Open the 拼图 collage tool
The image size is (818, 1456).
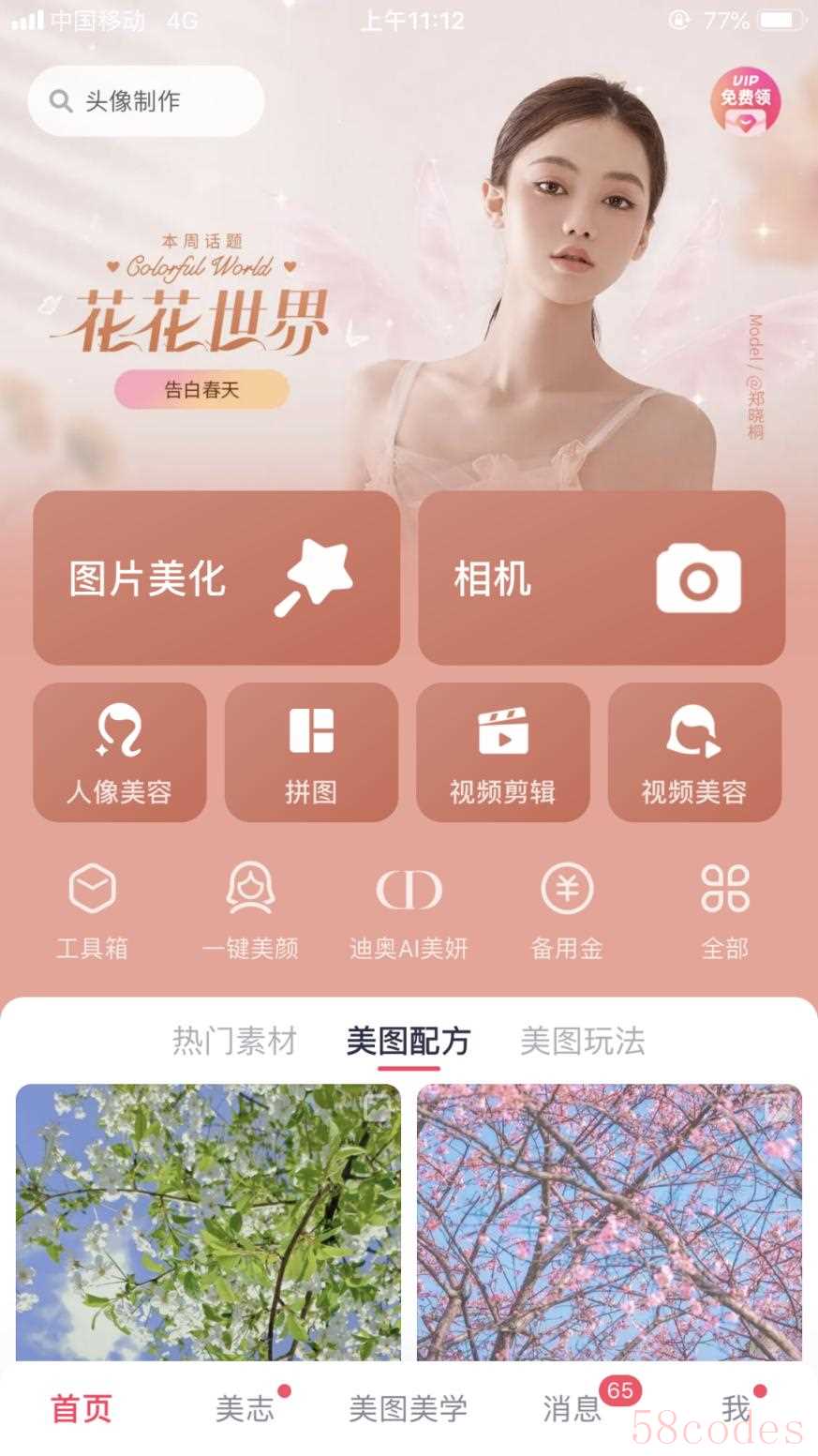coord(311,752)
